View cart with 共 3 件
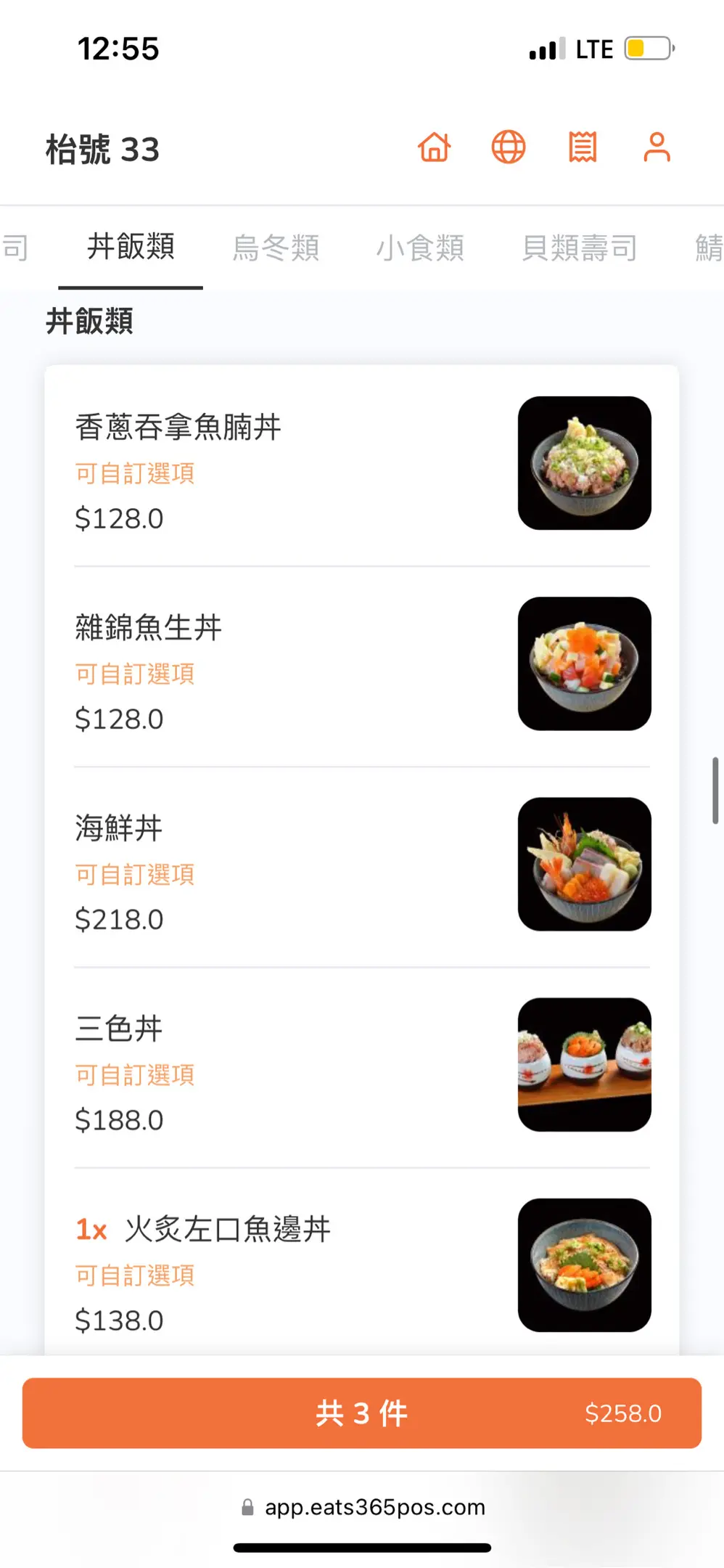The width and height of the screenshot is (724, 1568). (x=362, y=1413)
